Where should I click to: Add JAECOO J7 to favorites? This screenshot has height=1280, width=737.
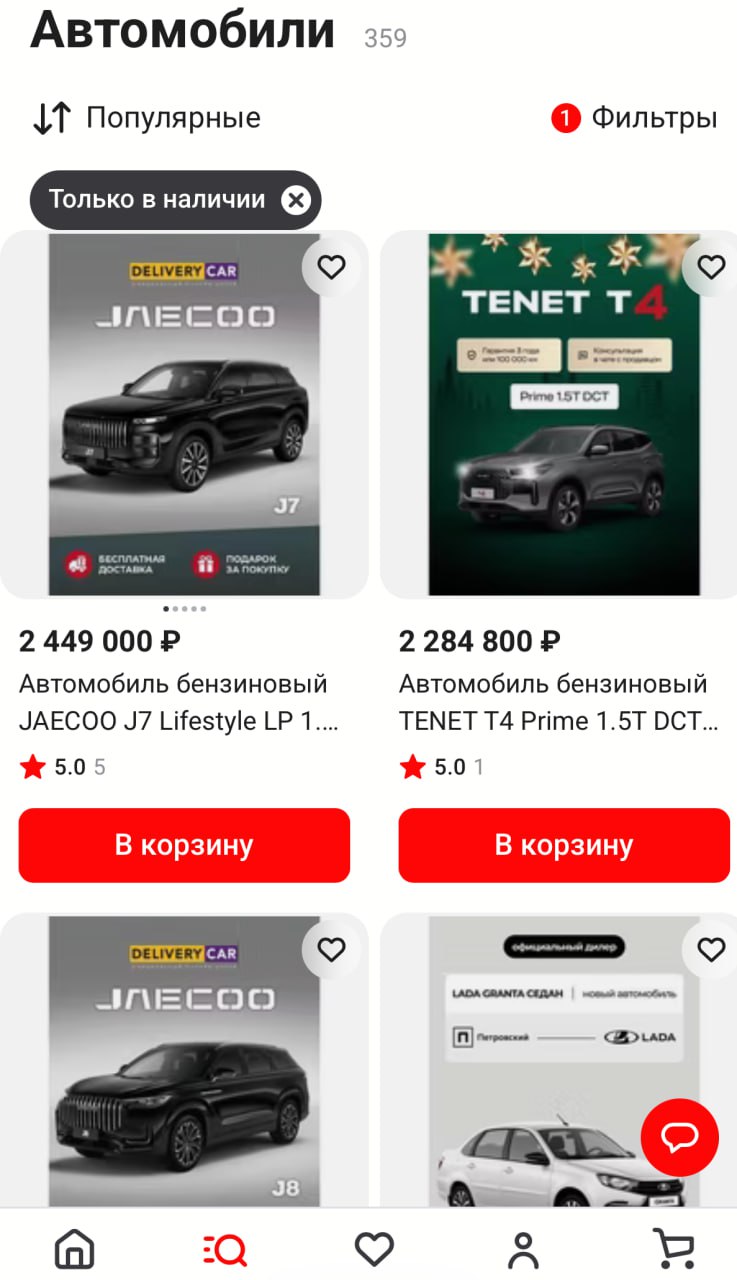(331, 267)
